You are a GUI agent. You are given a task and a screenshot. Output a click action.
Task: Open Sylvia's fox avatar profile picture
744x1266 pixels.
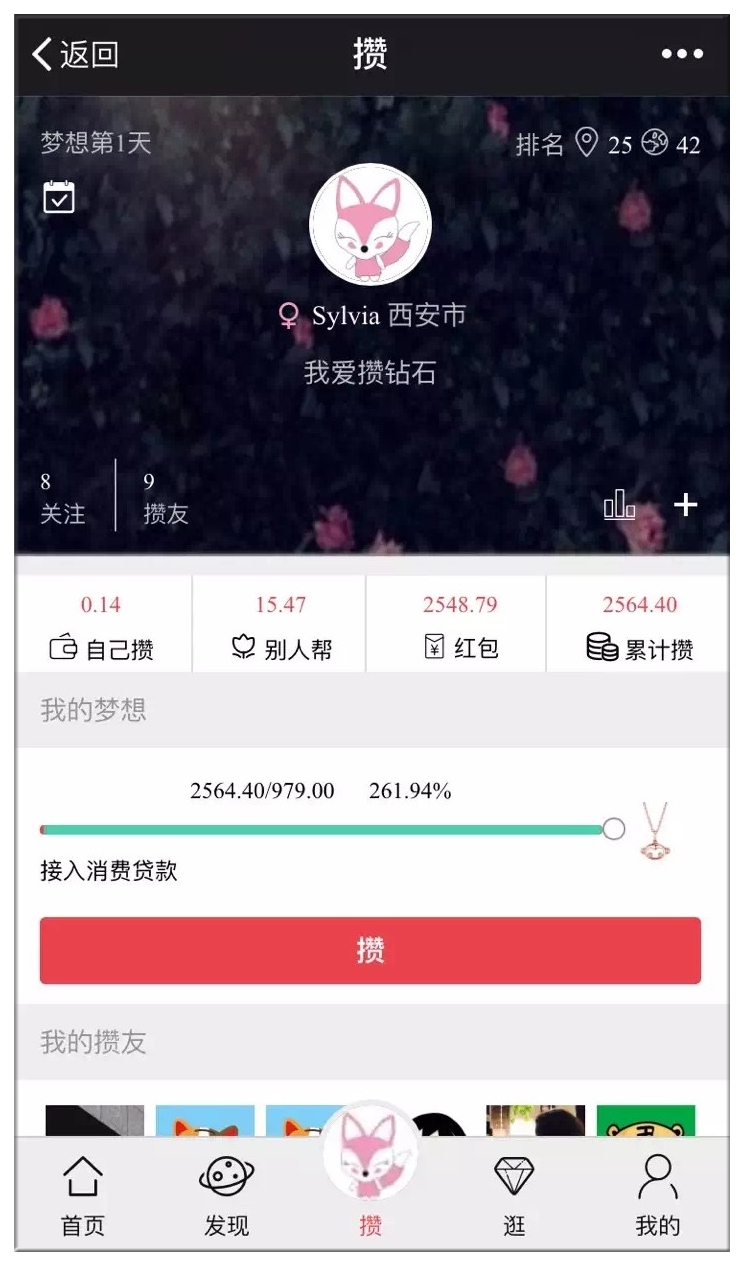[x=370, y=225]
